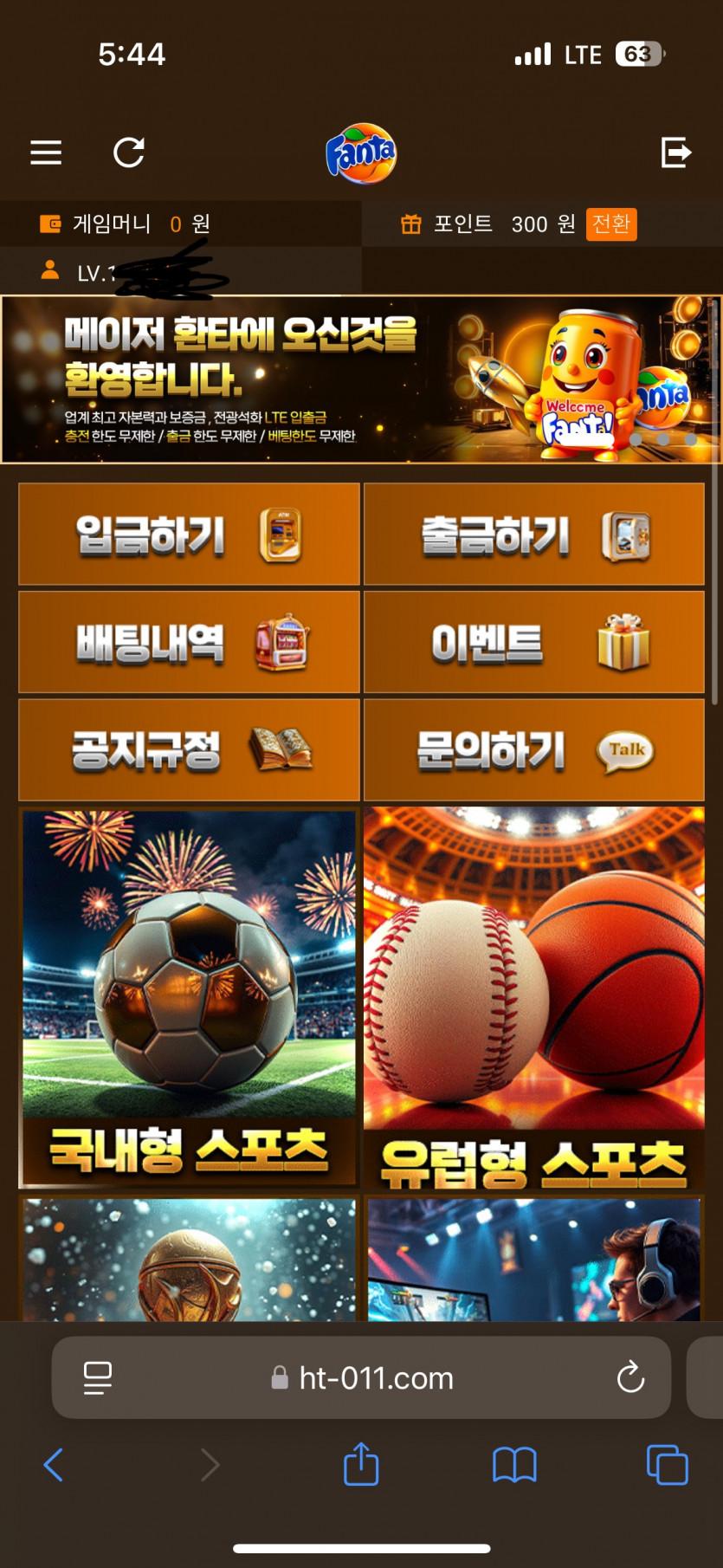Reload page from Safari address bar
Screen dimensions: 723x1568
[630, 1377]
